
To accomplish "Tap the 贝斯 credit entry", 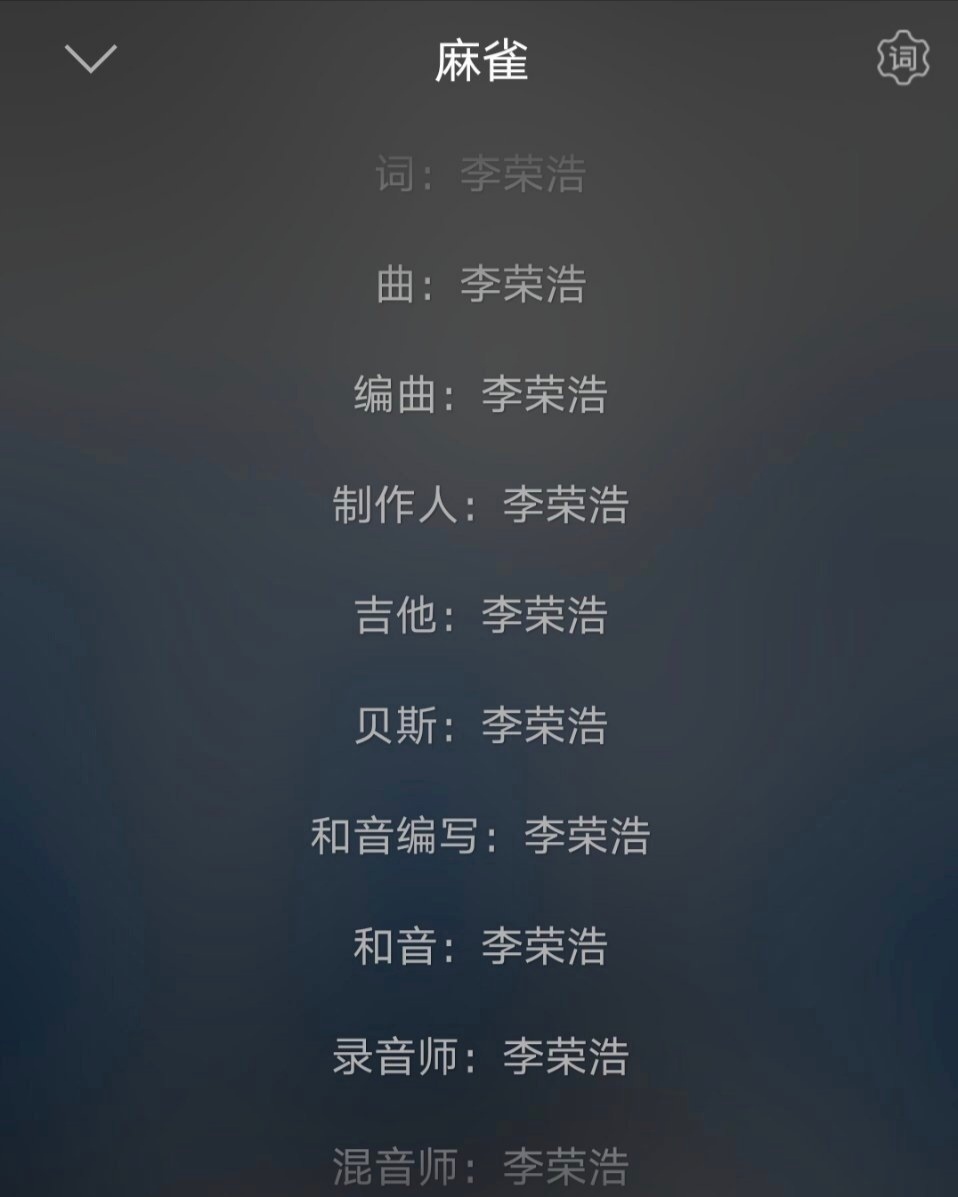I will 478,729.
